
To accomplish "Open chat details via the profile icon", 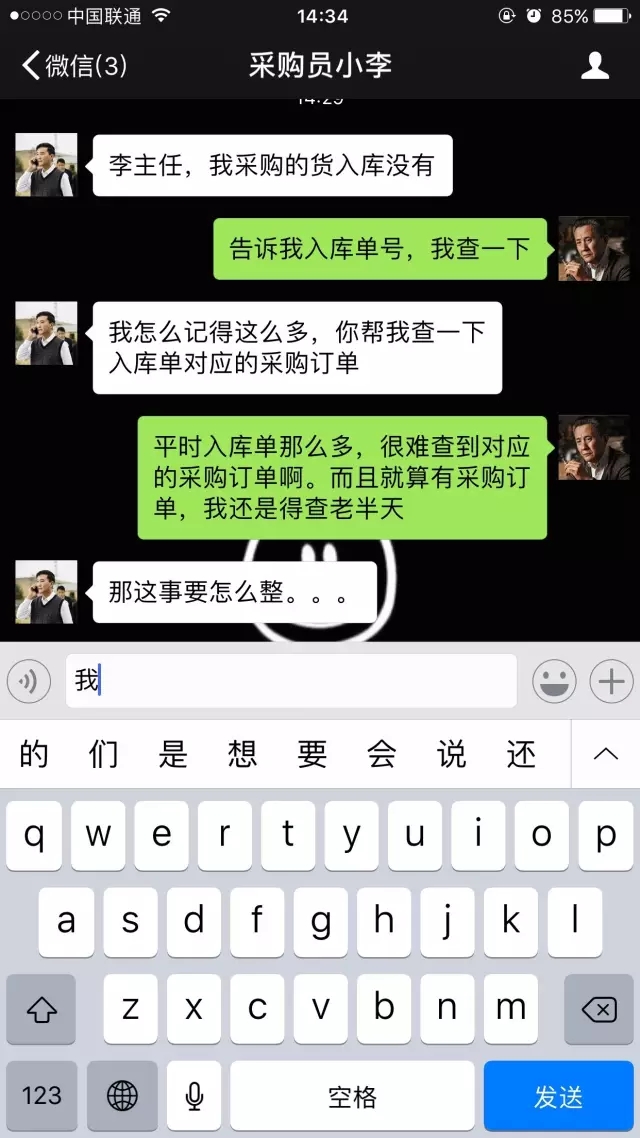I will (595, 66).
